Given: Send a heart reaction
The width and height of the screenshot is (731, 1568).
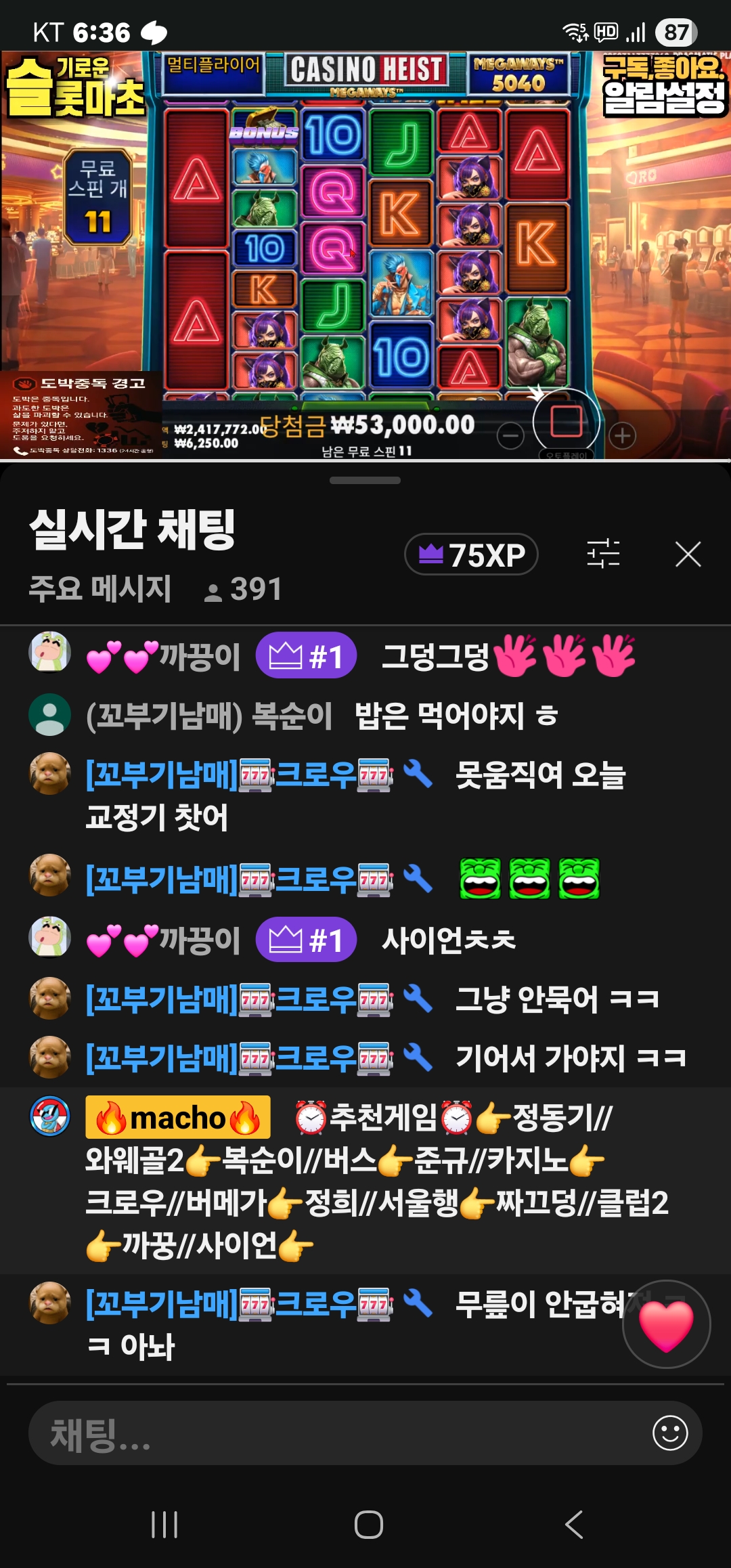Looking at the screenshot, I should click(x=666, y=1324).
